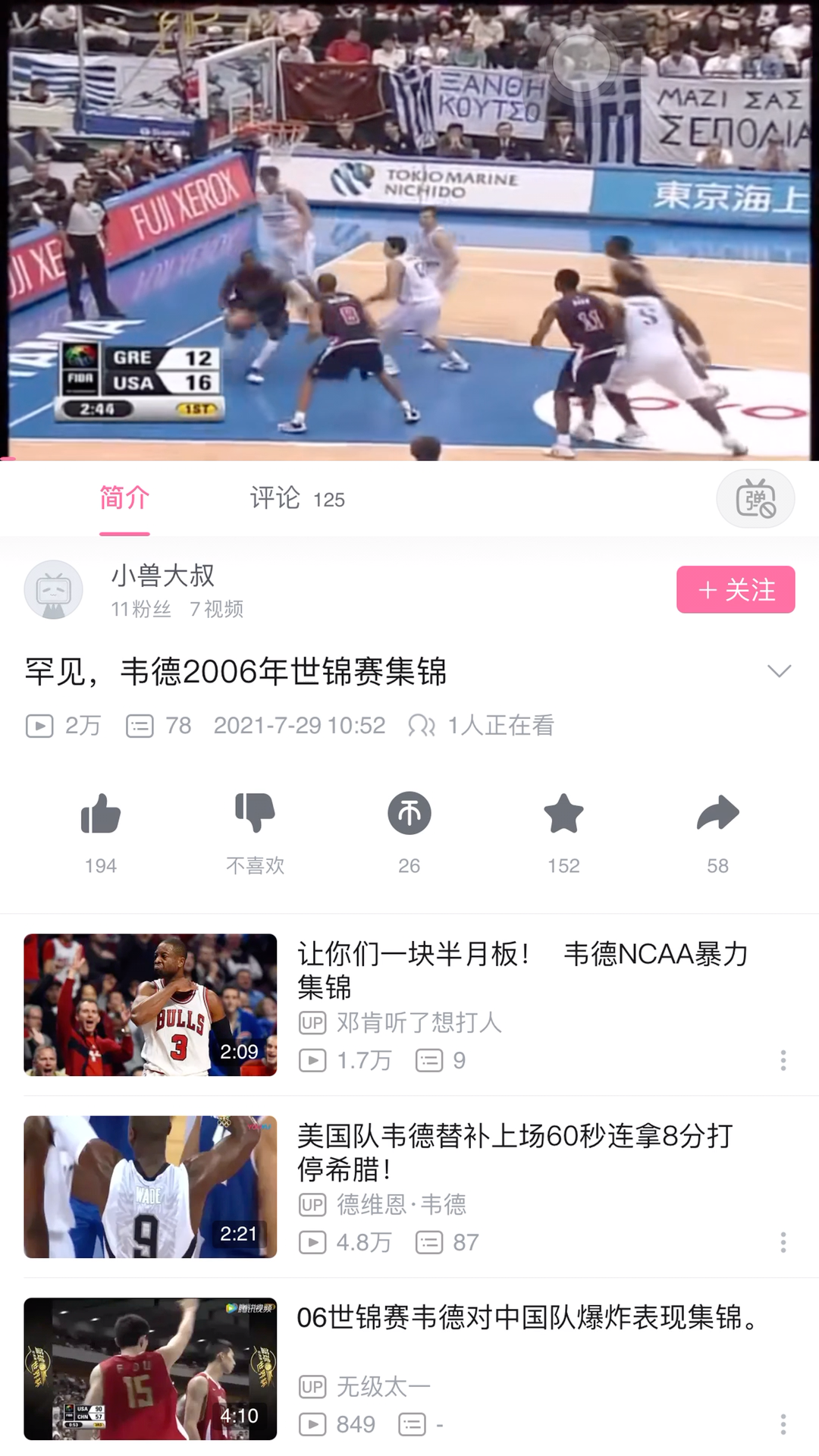The height and width of the screenshot is (1456, 819).
Task: Toggle the danmaku bullet comments button
Action: 755,499
